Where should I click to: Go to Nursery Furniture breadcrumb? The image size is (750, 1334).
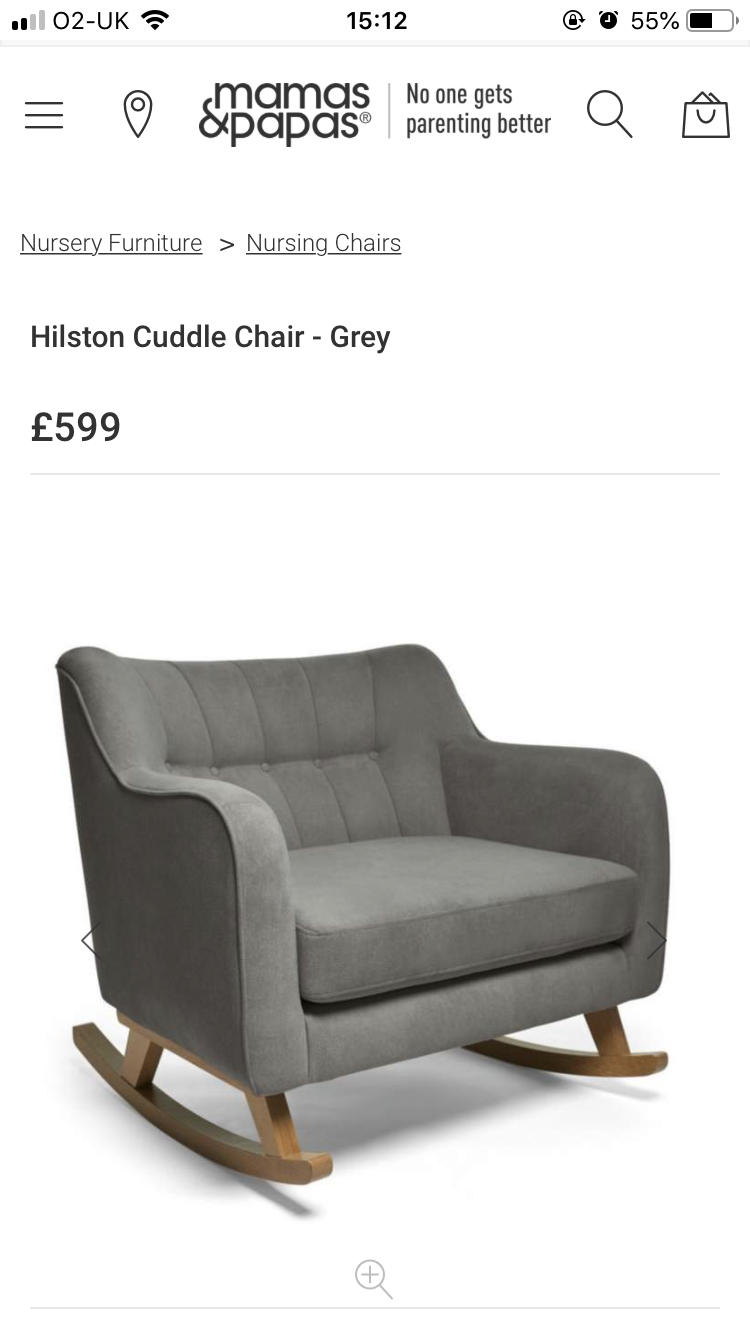[111, 243]
